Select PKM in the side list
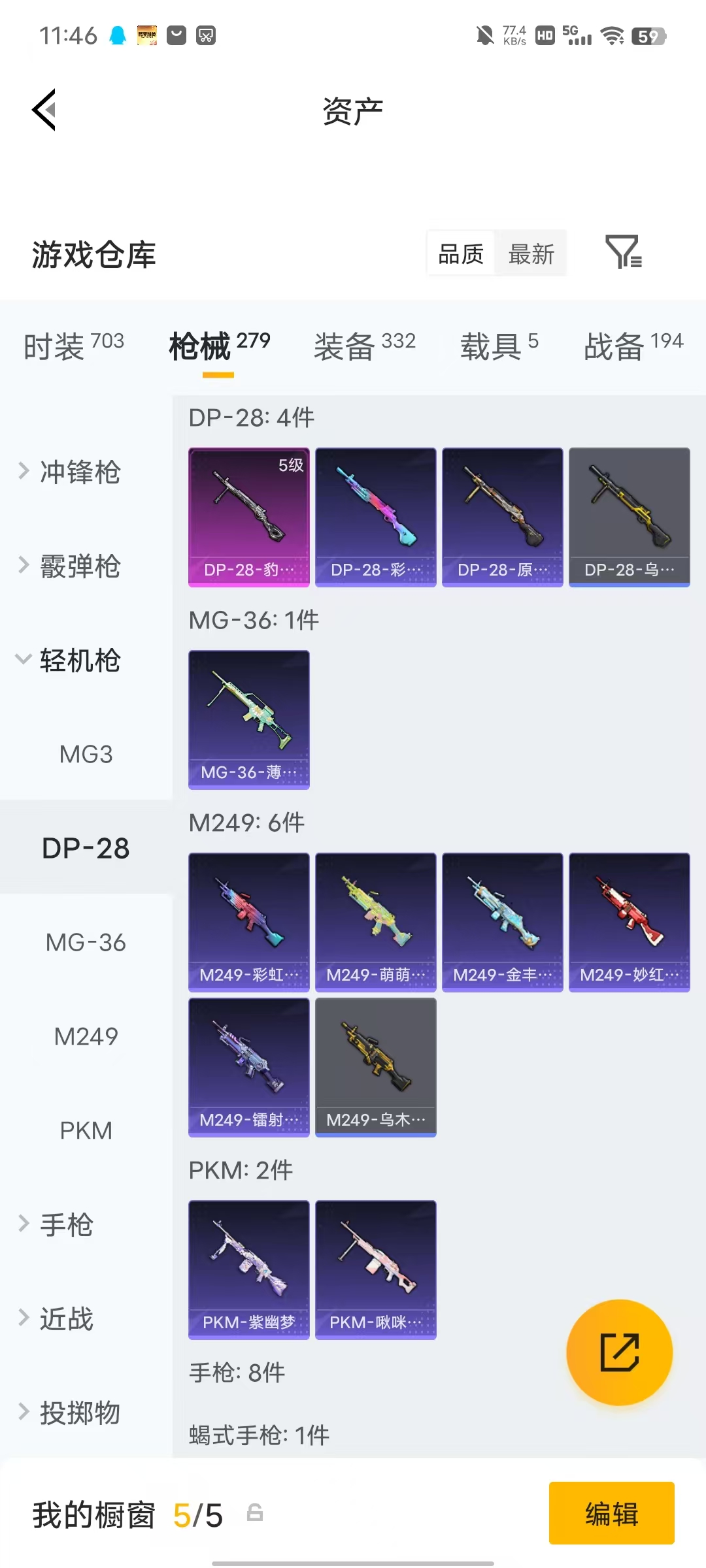Viewport: 706px width, 1568px height. pyautogui.click(x=86, y=1130)
